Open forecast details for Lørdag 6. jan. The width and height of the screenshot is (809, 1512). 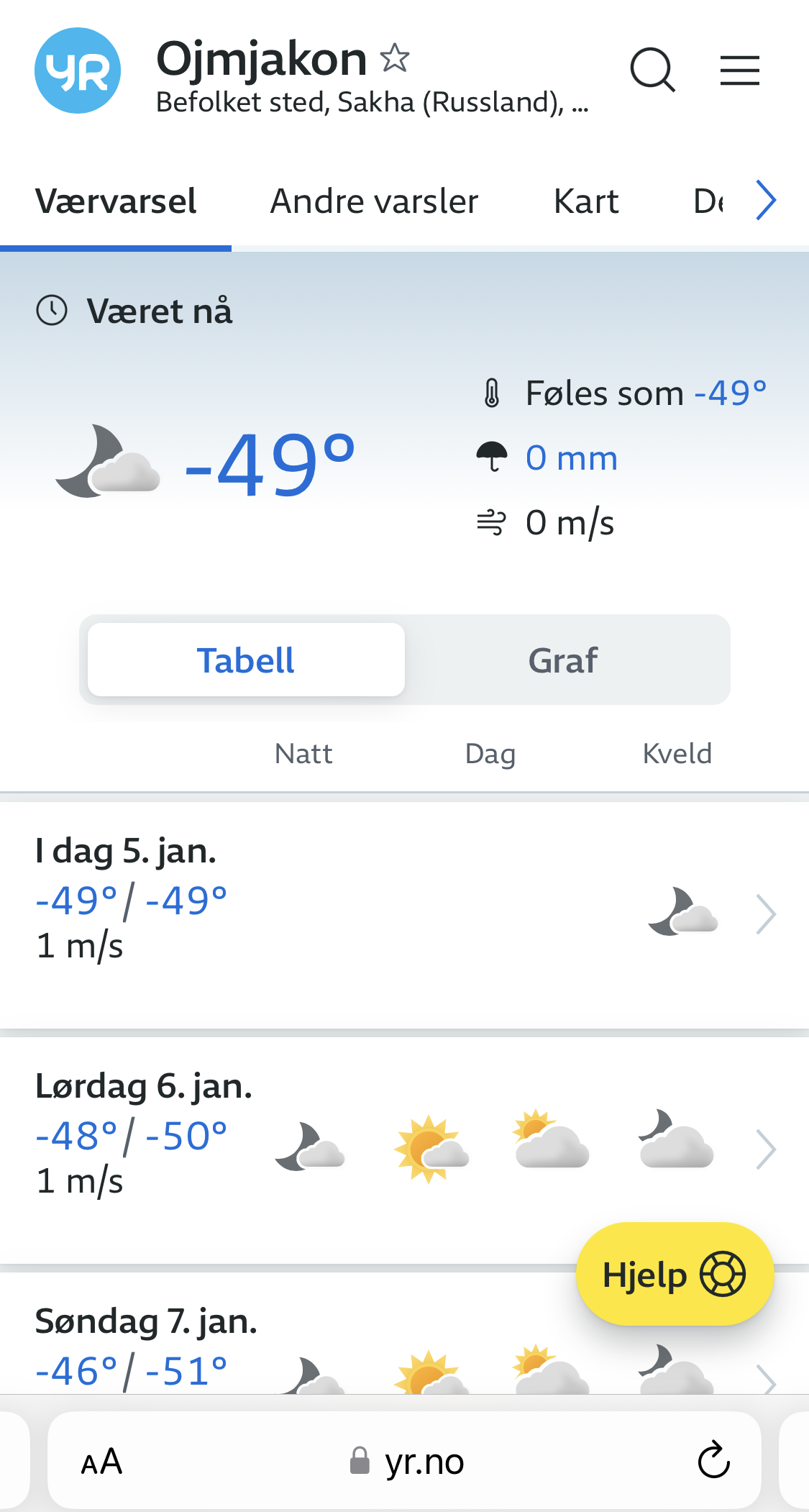click(404, 1149)
